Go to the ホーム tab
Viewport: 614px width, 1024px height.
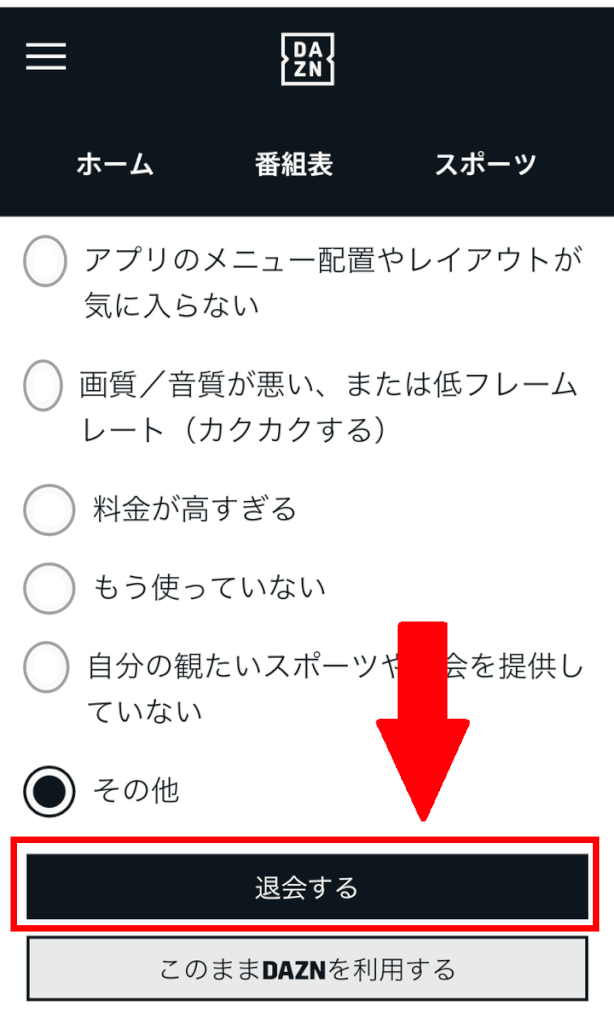coord(115,164)
